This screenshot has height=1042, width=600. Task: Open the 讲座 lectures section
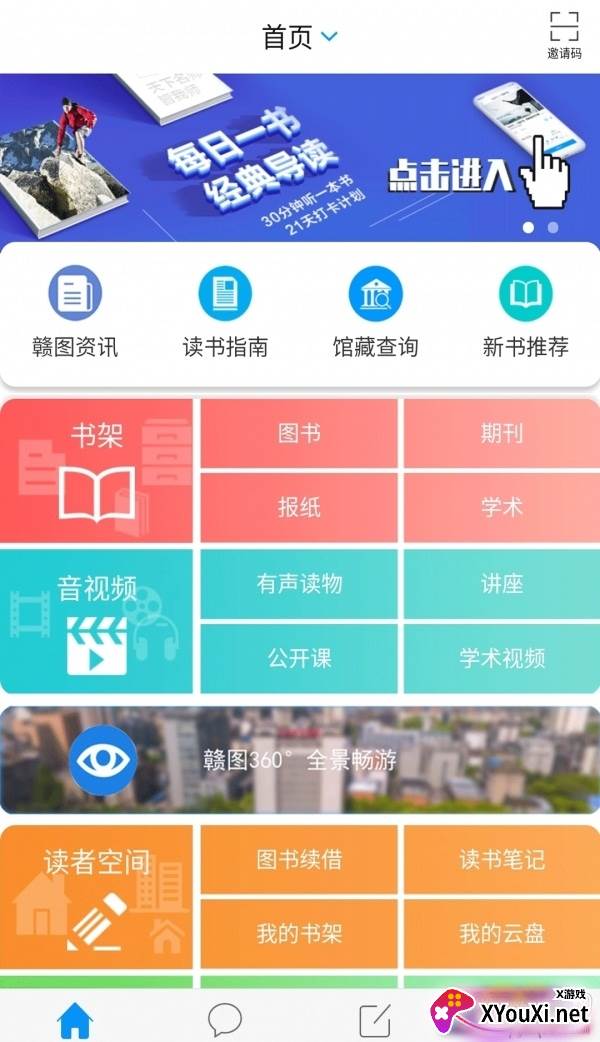(501, 584)
